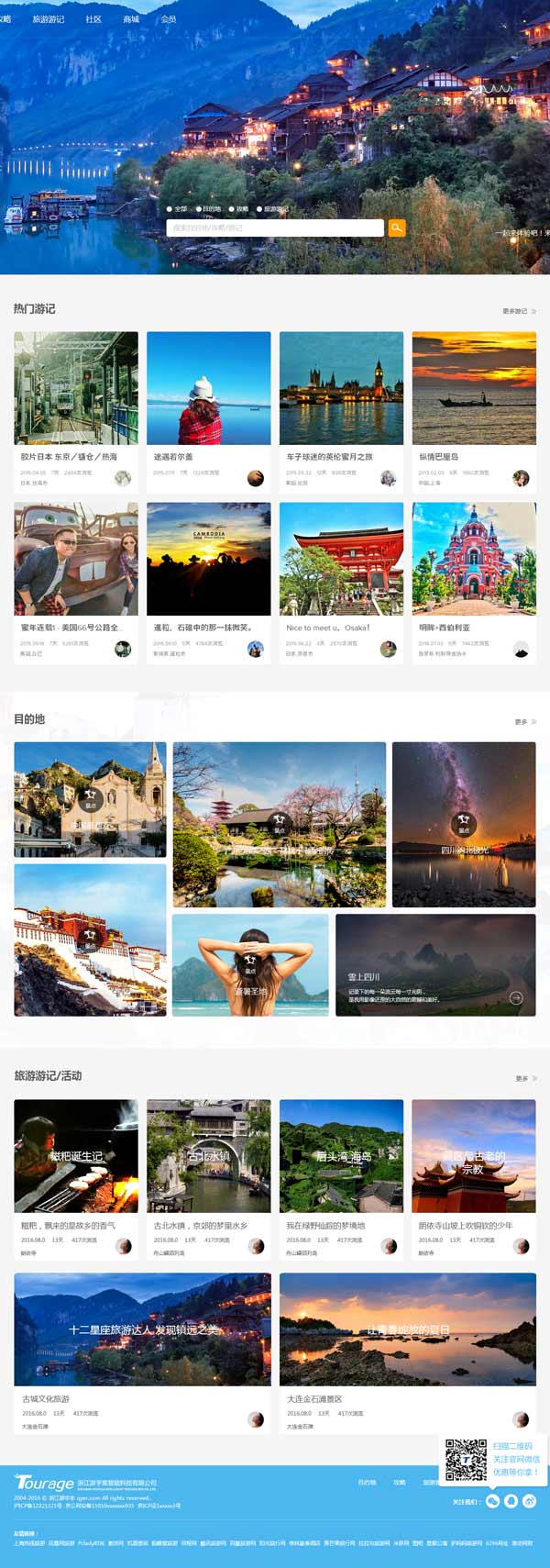View the Nice to meet u, Osaka! travelogue
550x1568 pixels.
click(341, 583)
